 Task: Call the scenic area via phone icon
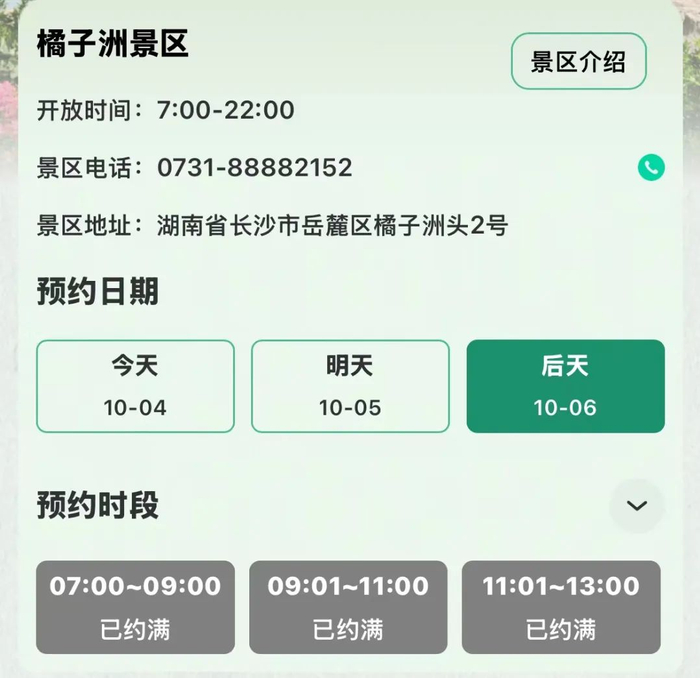pyautogui.click(x=651, y=168)
